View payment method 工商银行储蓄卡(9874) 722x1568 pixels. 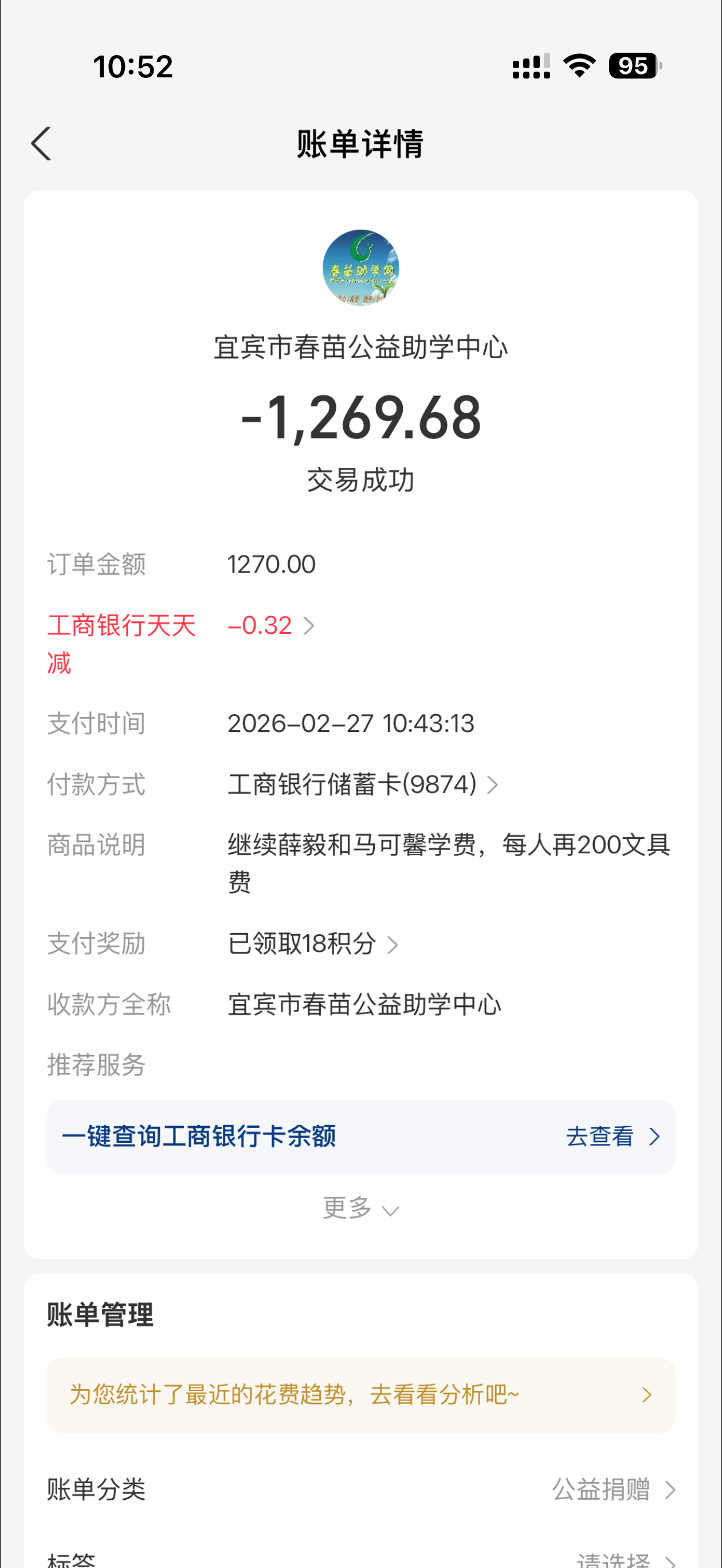[363, 785]
